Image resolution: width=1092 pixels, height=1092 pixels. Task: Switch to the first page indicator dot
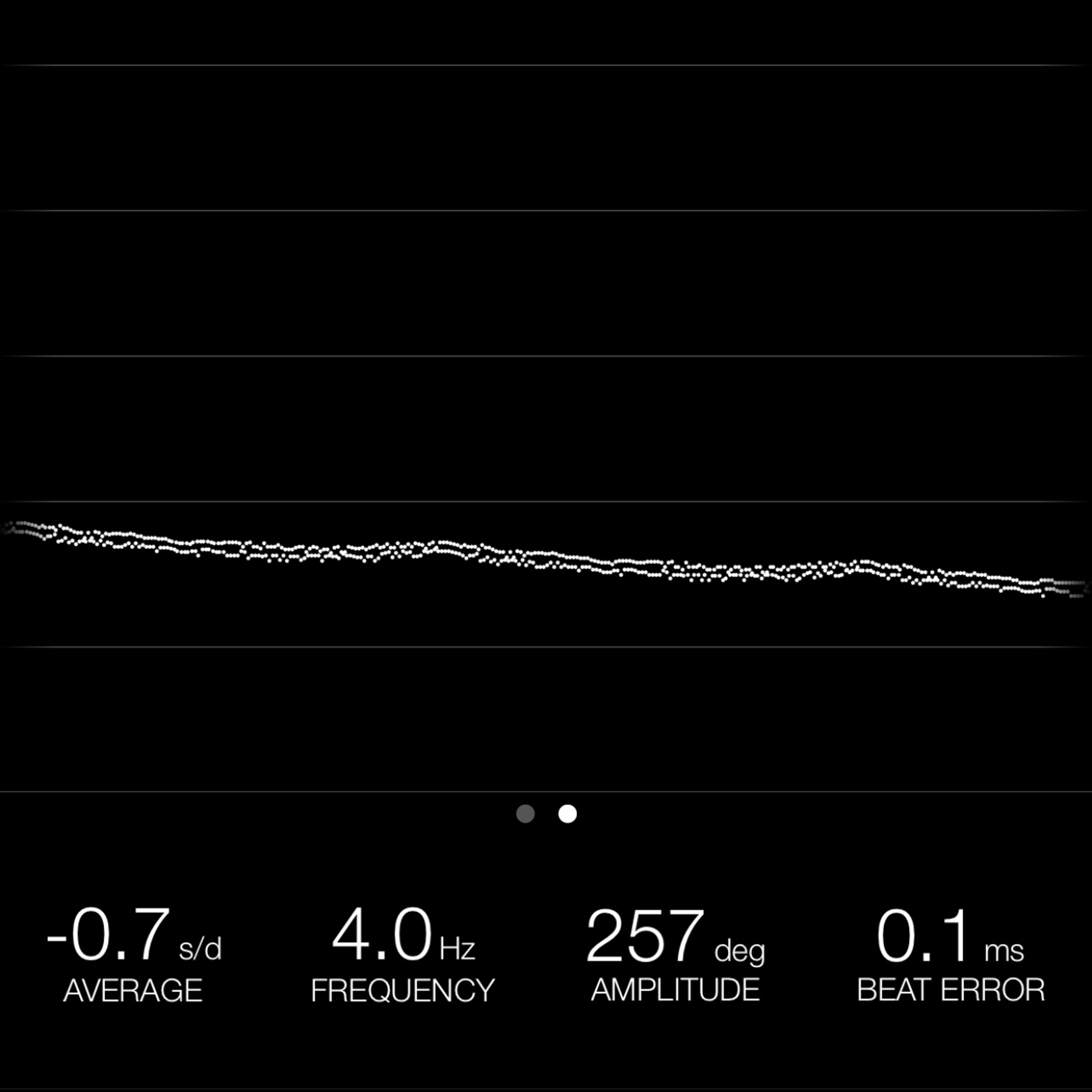point(525,814)
